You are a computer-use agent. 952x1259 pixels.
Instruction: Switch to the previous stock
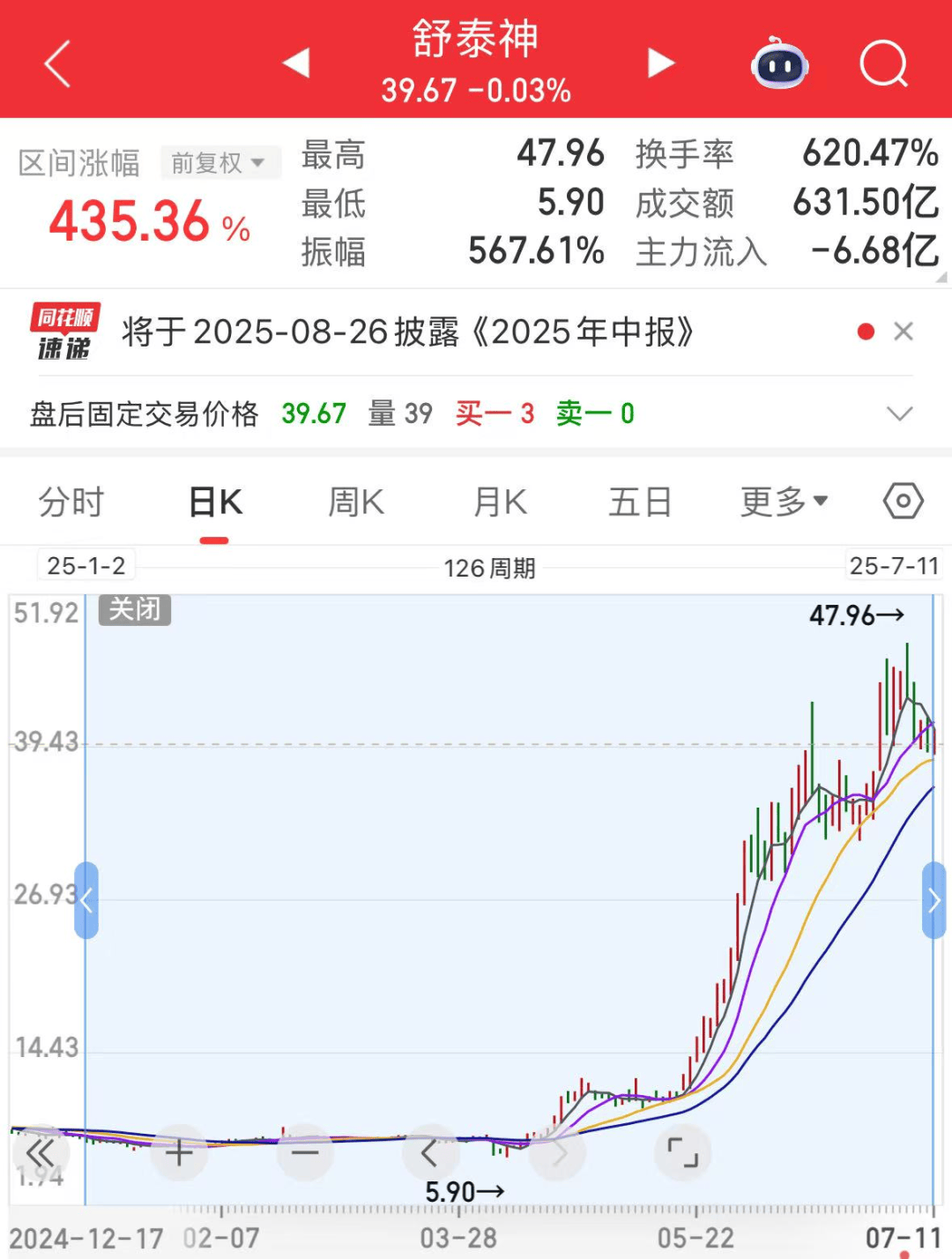pos(296,63)
